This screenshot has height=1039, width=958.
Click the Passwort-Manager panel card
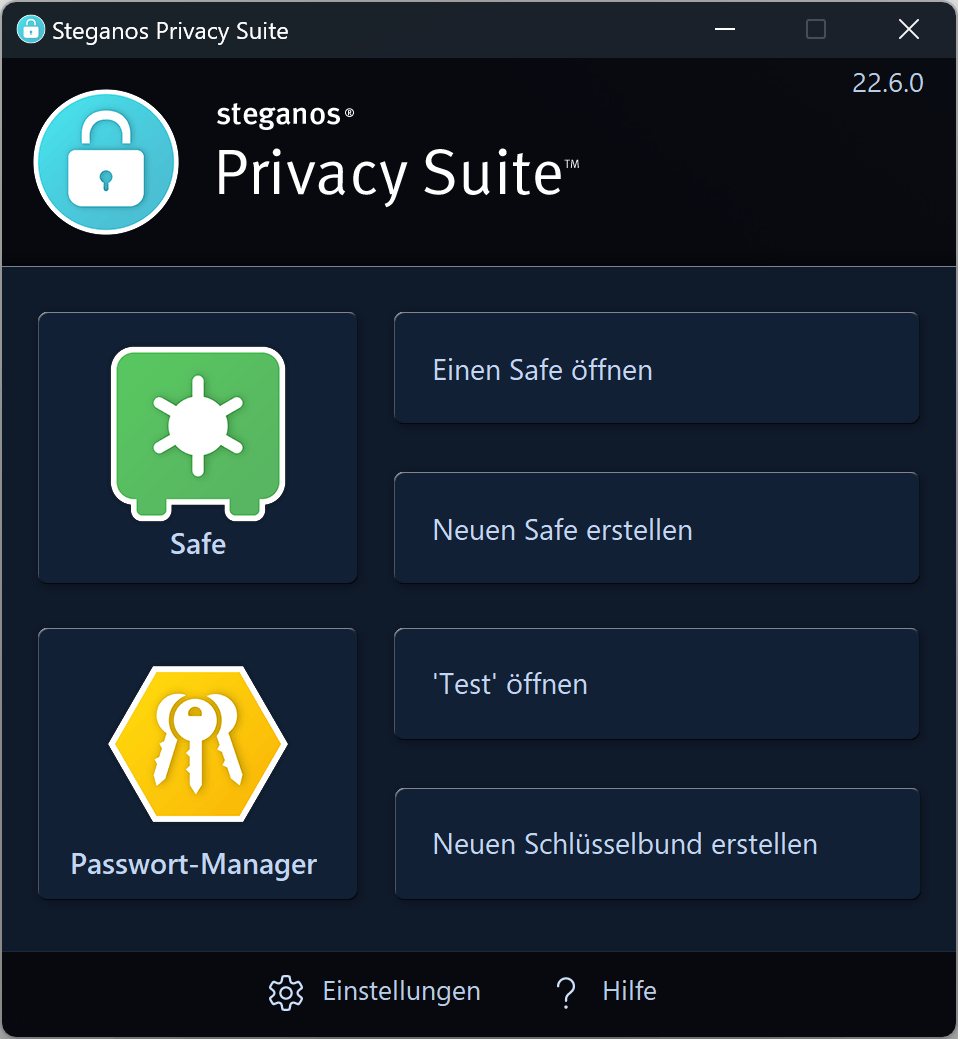tap(197, 763)
